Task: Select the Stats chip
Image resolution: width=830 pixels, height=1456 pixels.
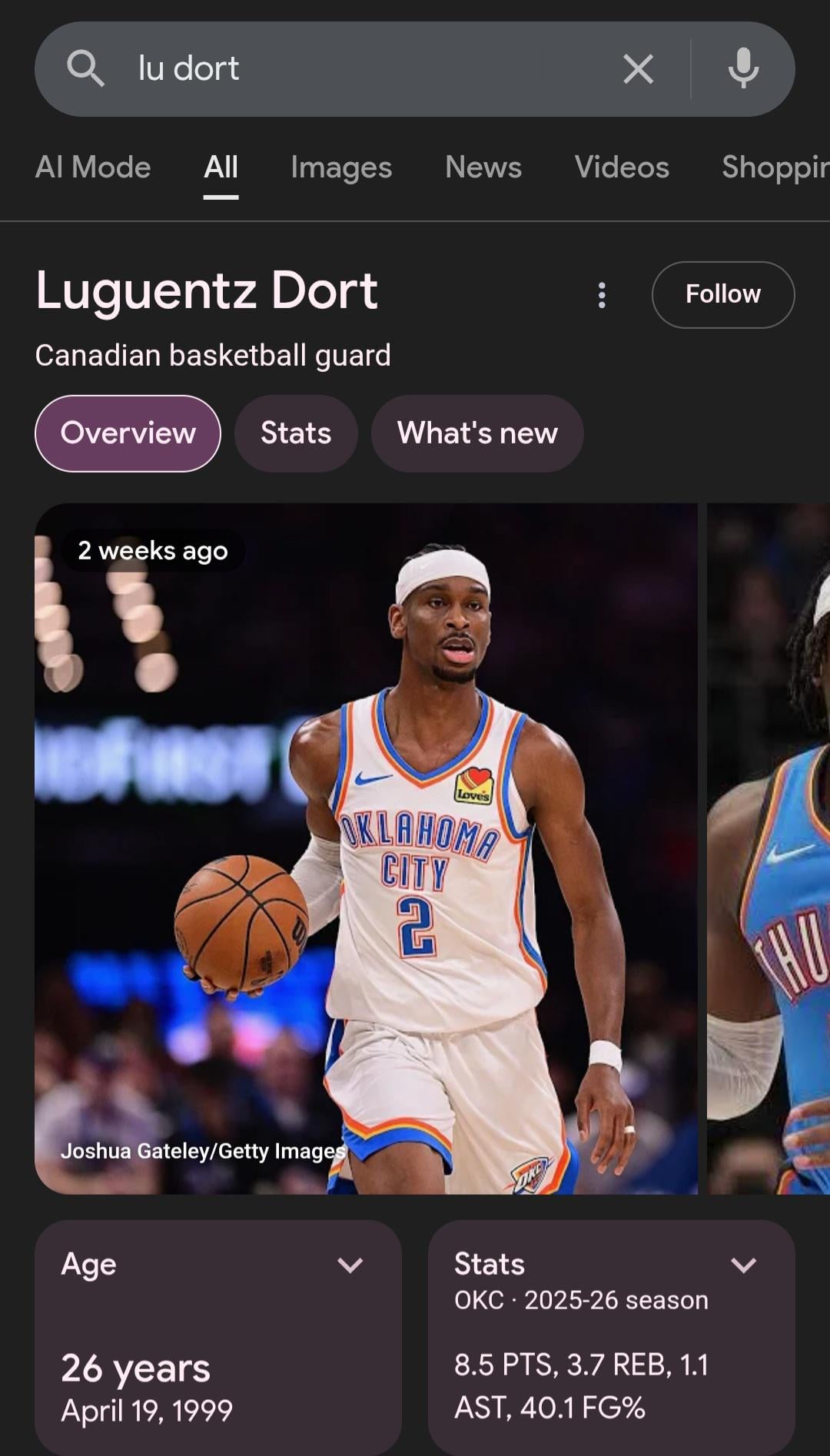Action: click(x=296, y=433)
